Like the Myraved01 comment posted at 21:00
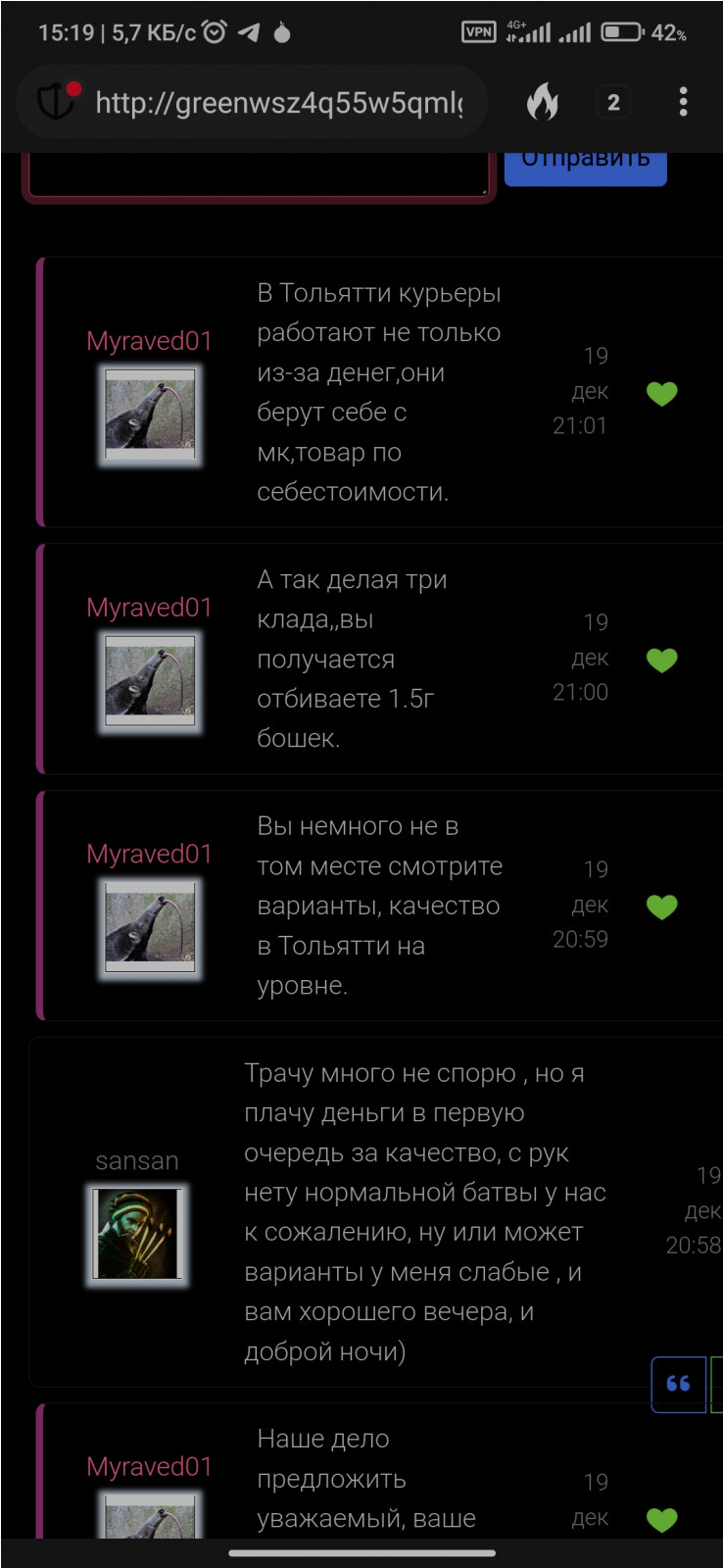 pos(662,660)
